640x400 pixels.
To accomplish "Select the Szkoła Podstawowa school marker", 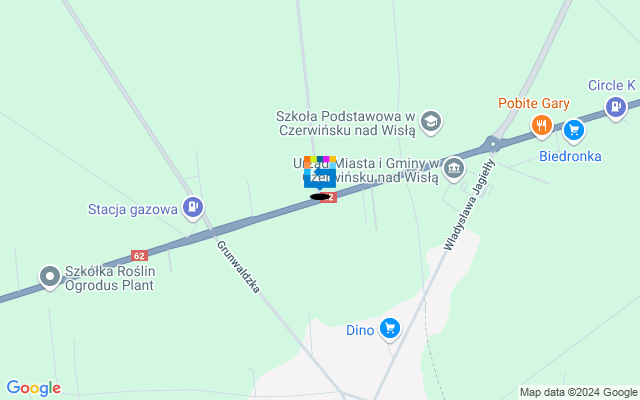I will (431, 121).
